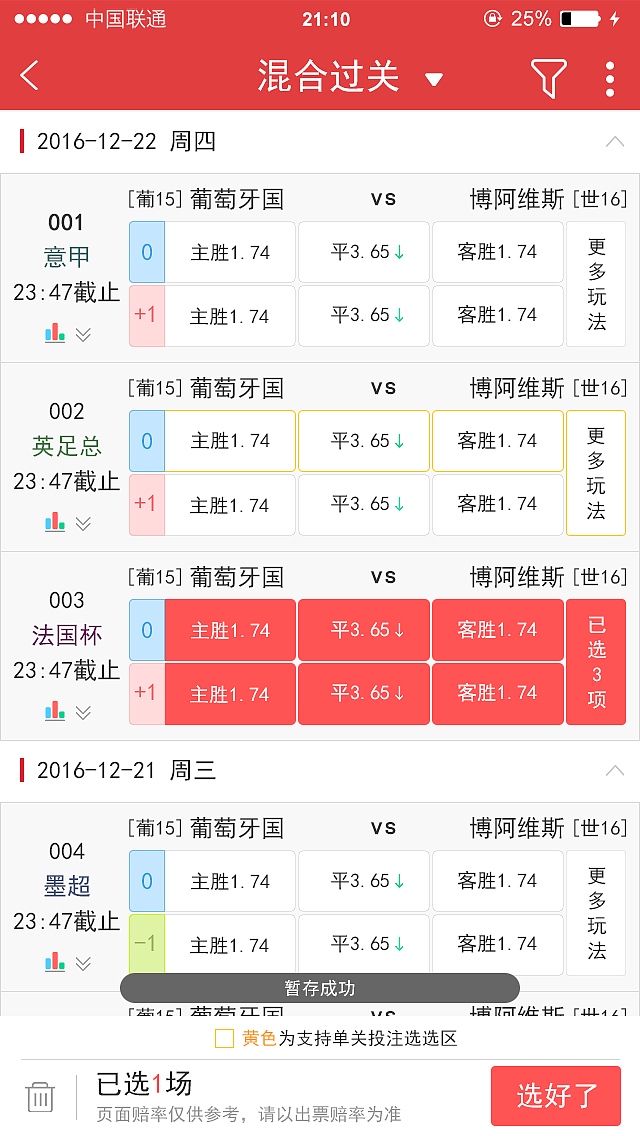Go back using the top-left arrow

pyautogui.click(x=29, y=75)
